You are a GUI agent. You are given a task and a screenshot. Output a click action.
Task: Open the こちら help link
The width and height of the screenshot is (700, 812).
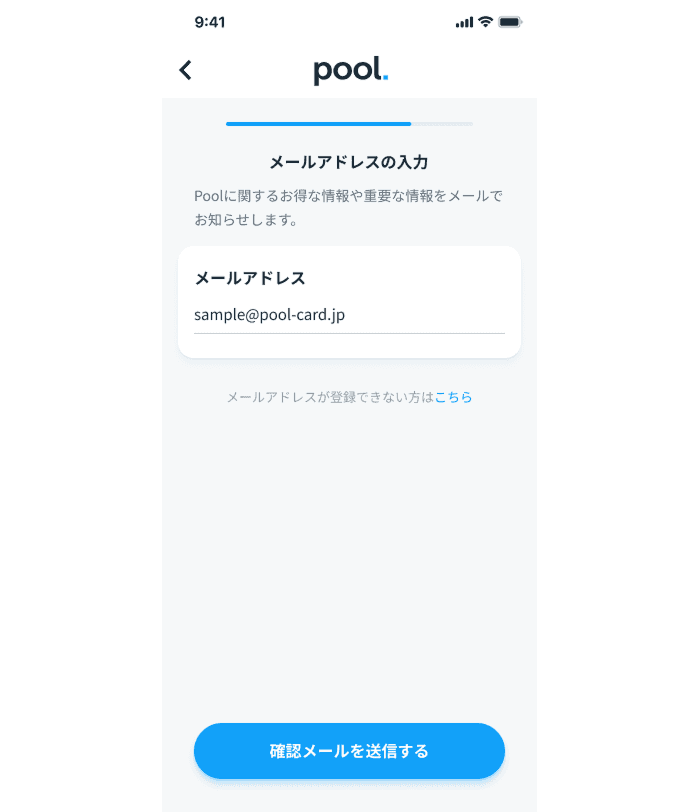click(453, 397)
